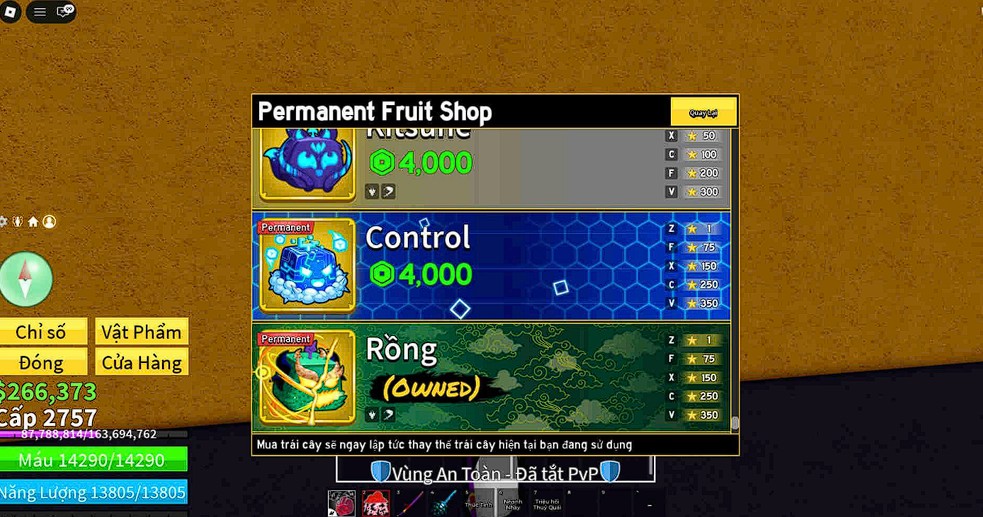
Task: Open the settings gear icon
Action: [4, 222]
